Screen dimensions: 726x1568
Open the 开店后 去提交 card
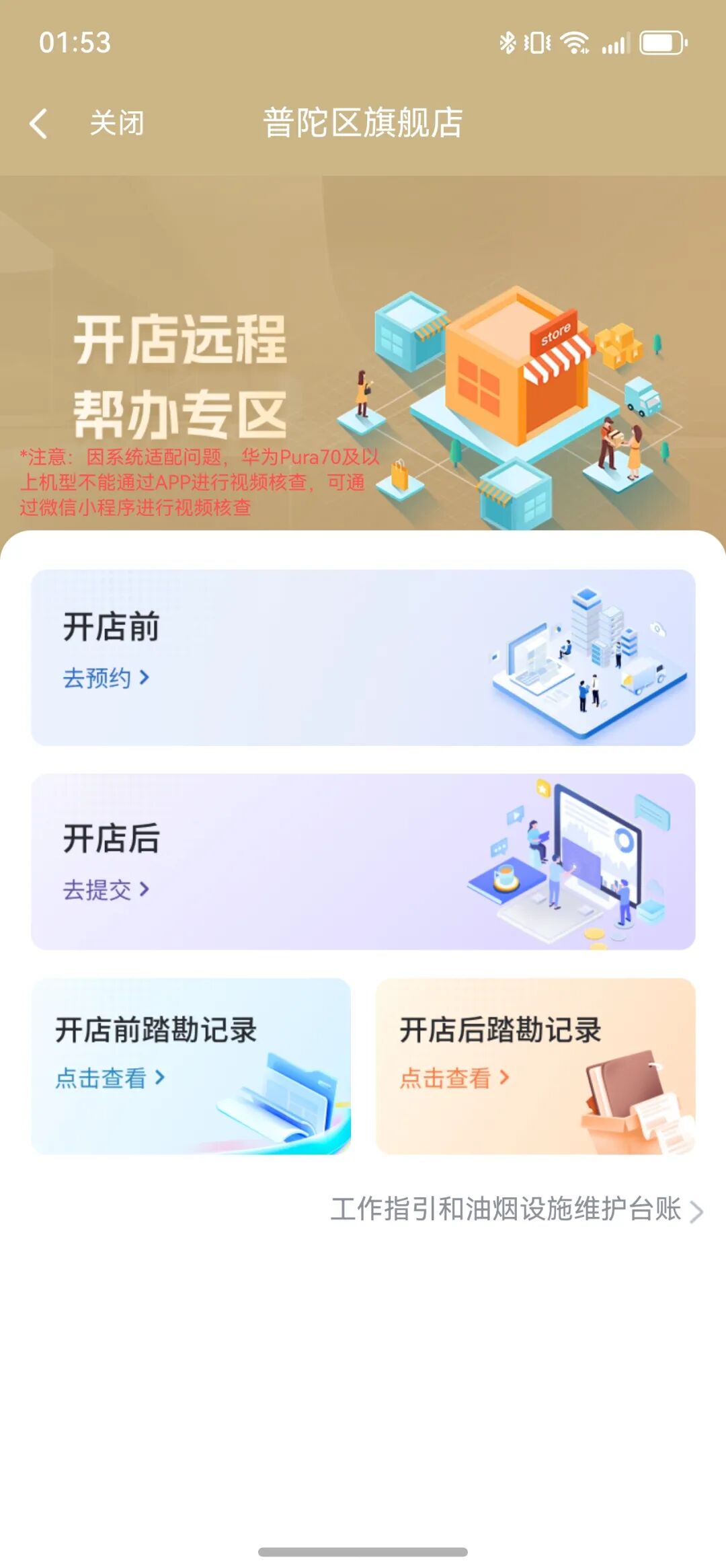[x=363, y=862]
